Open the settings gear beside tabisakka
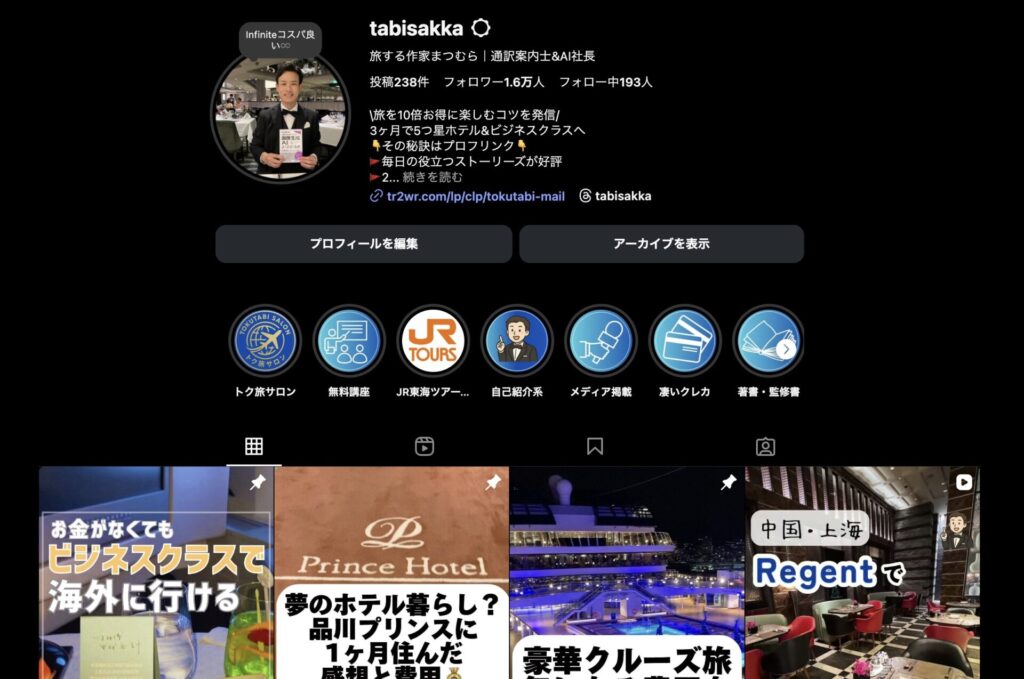 pyautogui.click(x=481, y=28)
